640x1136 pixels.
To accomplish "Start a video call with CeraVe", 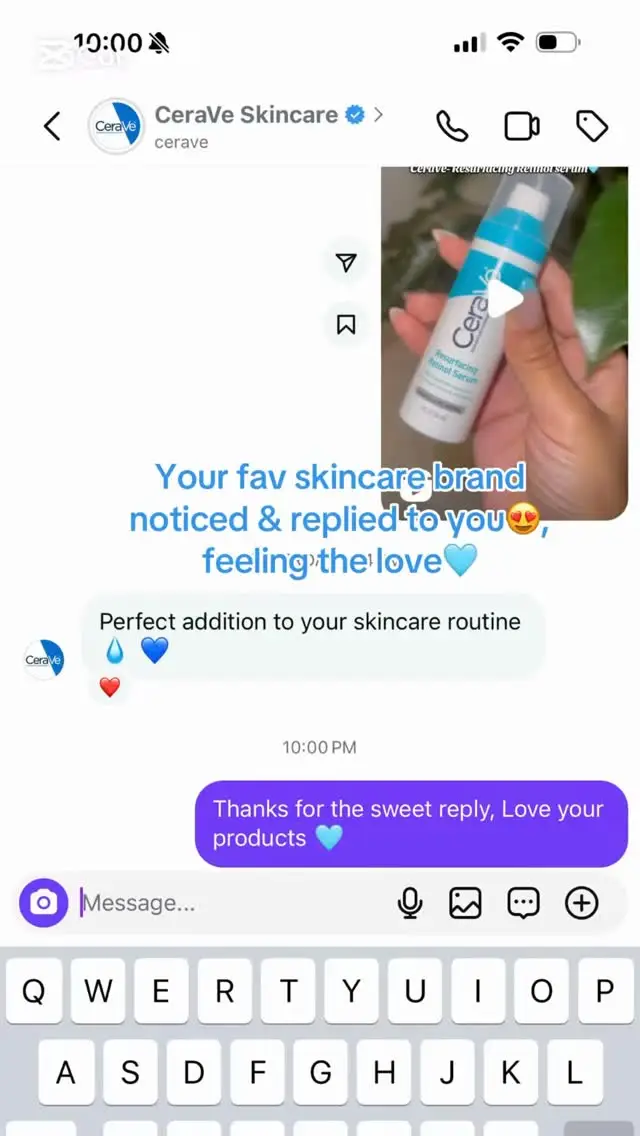I will click(522, 127).
